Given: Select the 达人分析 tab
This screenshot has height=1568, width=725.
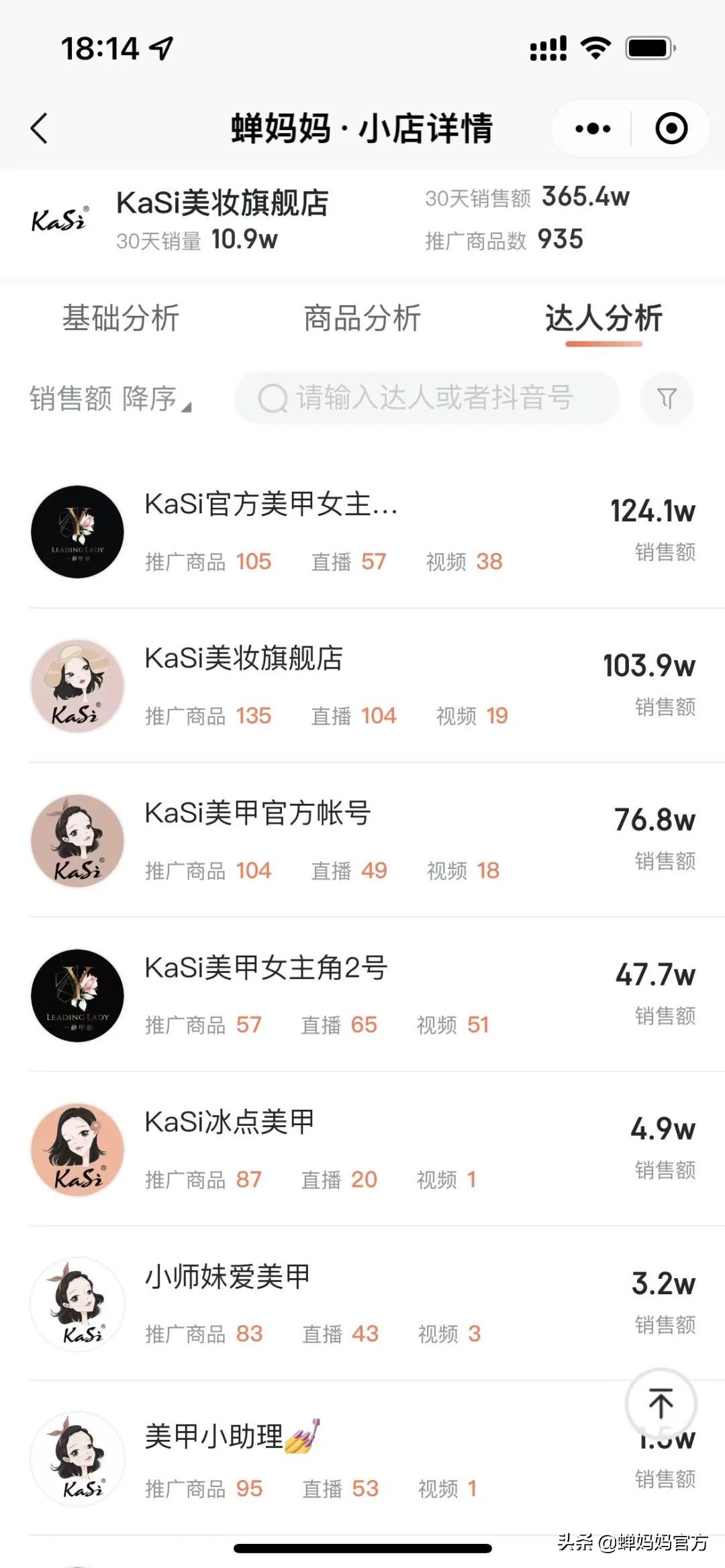Looking at the screenshot, I should click(602, 320).
